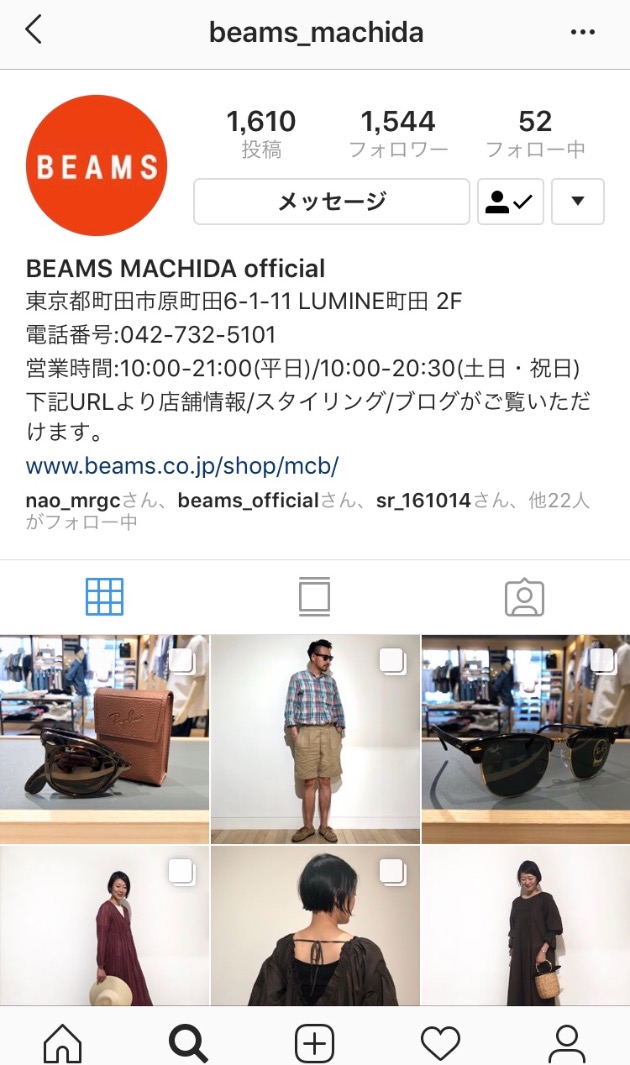Go back using the top-left arrow
The width and height of the screenshot is (630, 1065).
pos(34,30)
